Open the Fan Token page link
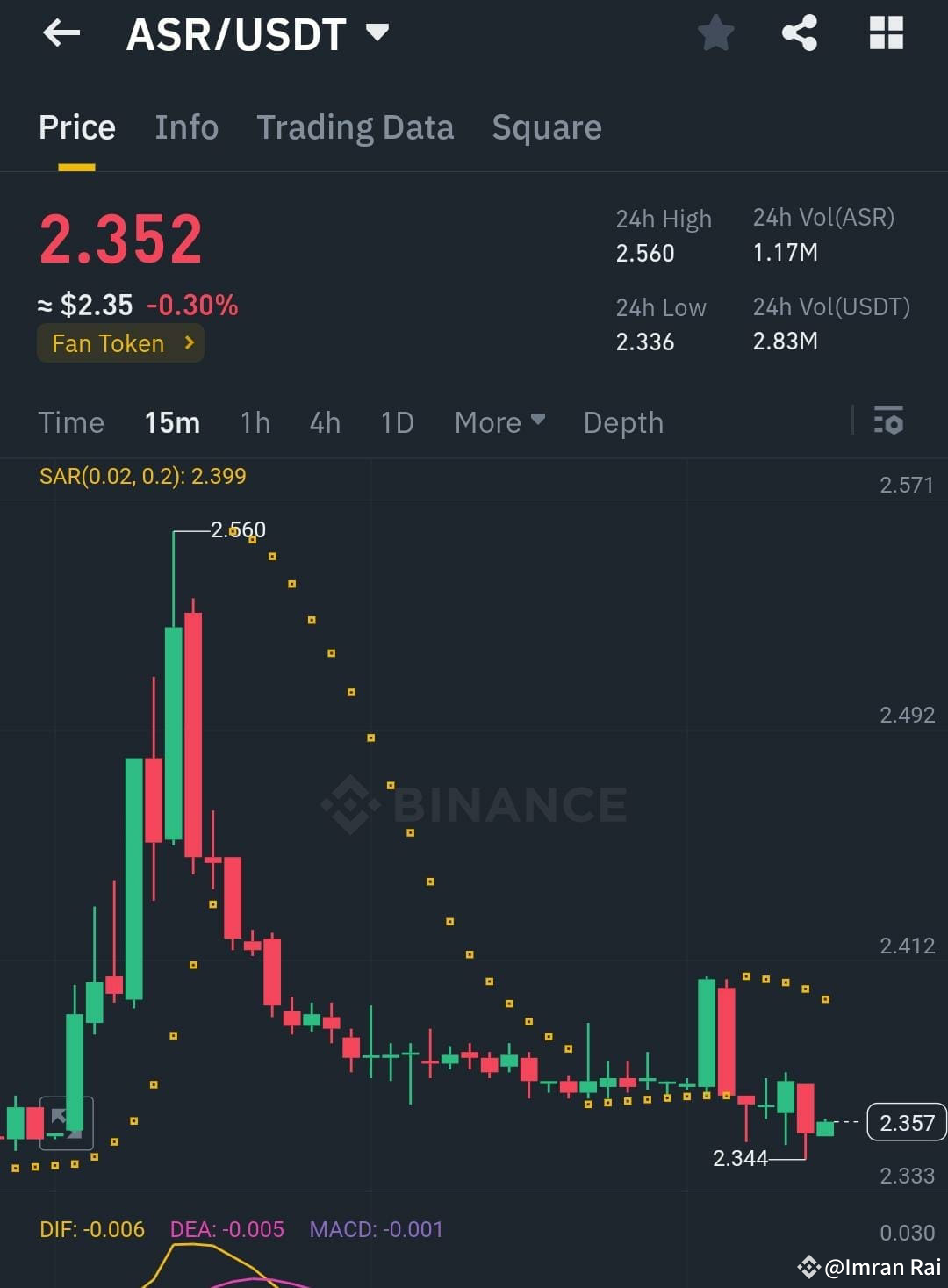 coord(119,343)
